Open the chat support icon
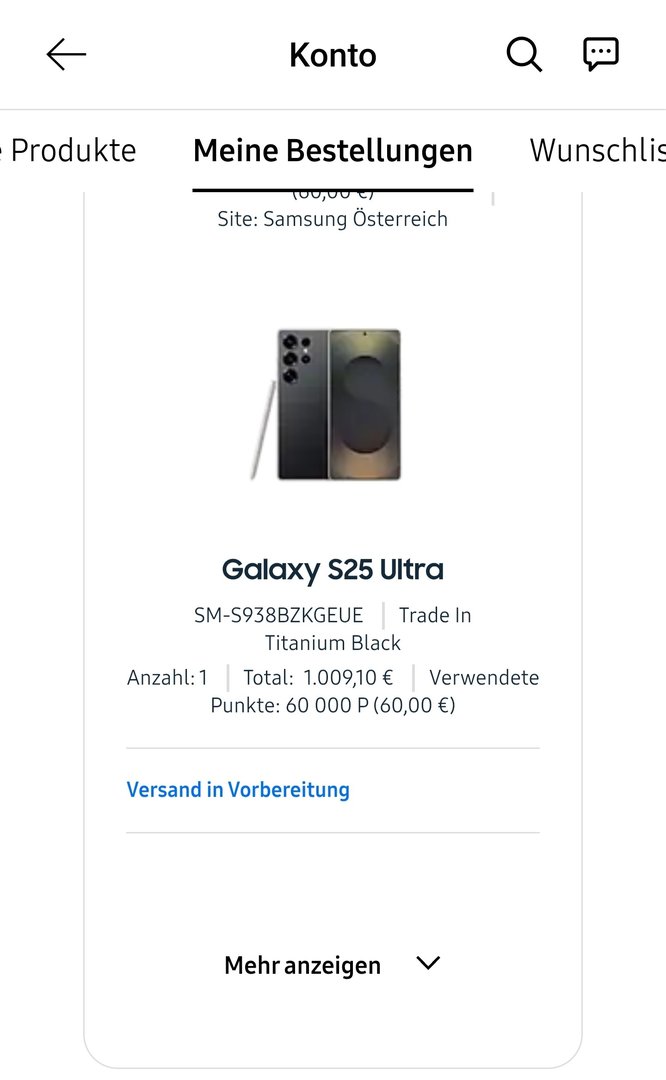 [x=601, y=55]
